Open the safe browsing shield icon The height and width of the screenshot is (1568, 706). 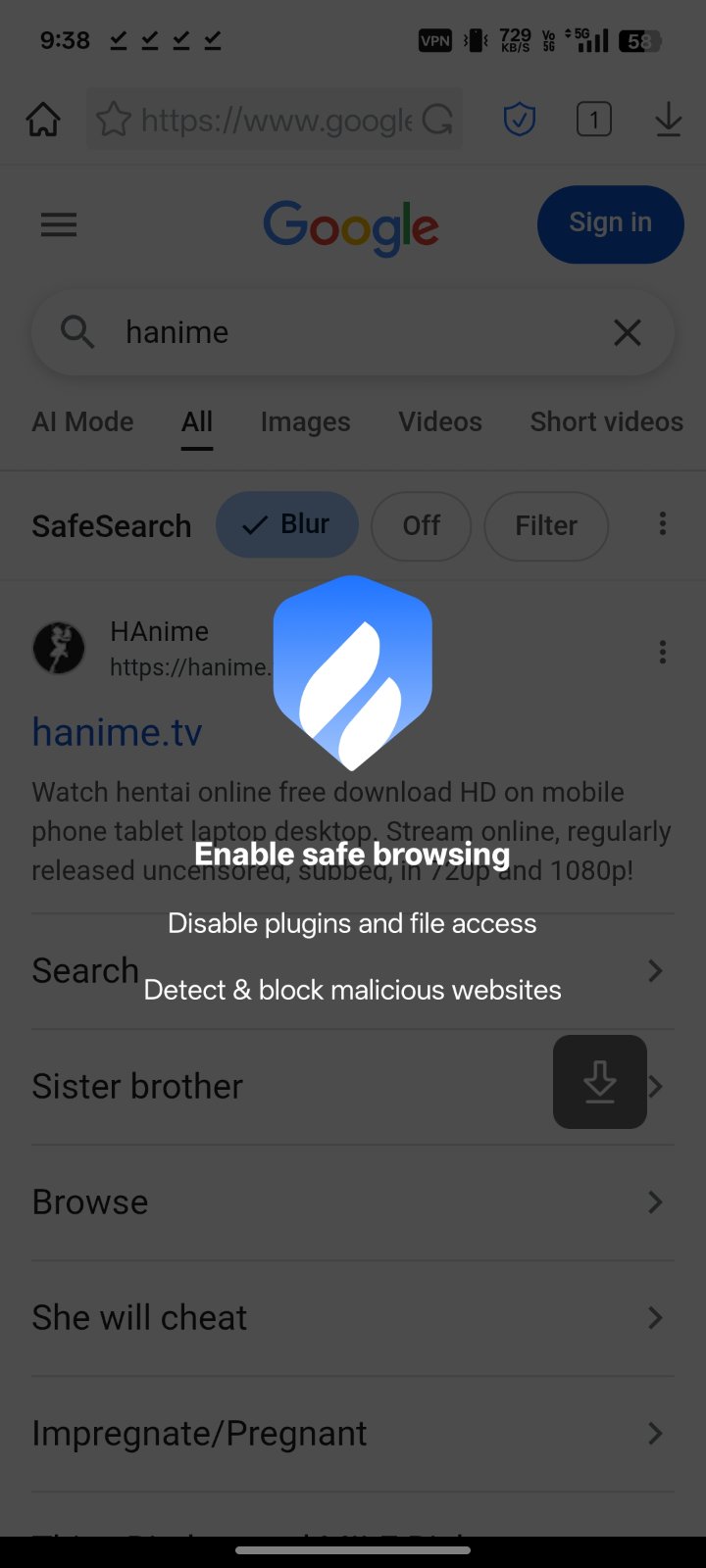(x=520, y=121)
